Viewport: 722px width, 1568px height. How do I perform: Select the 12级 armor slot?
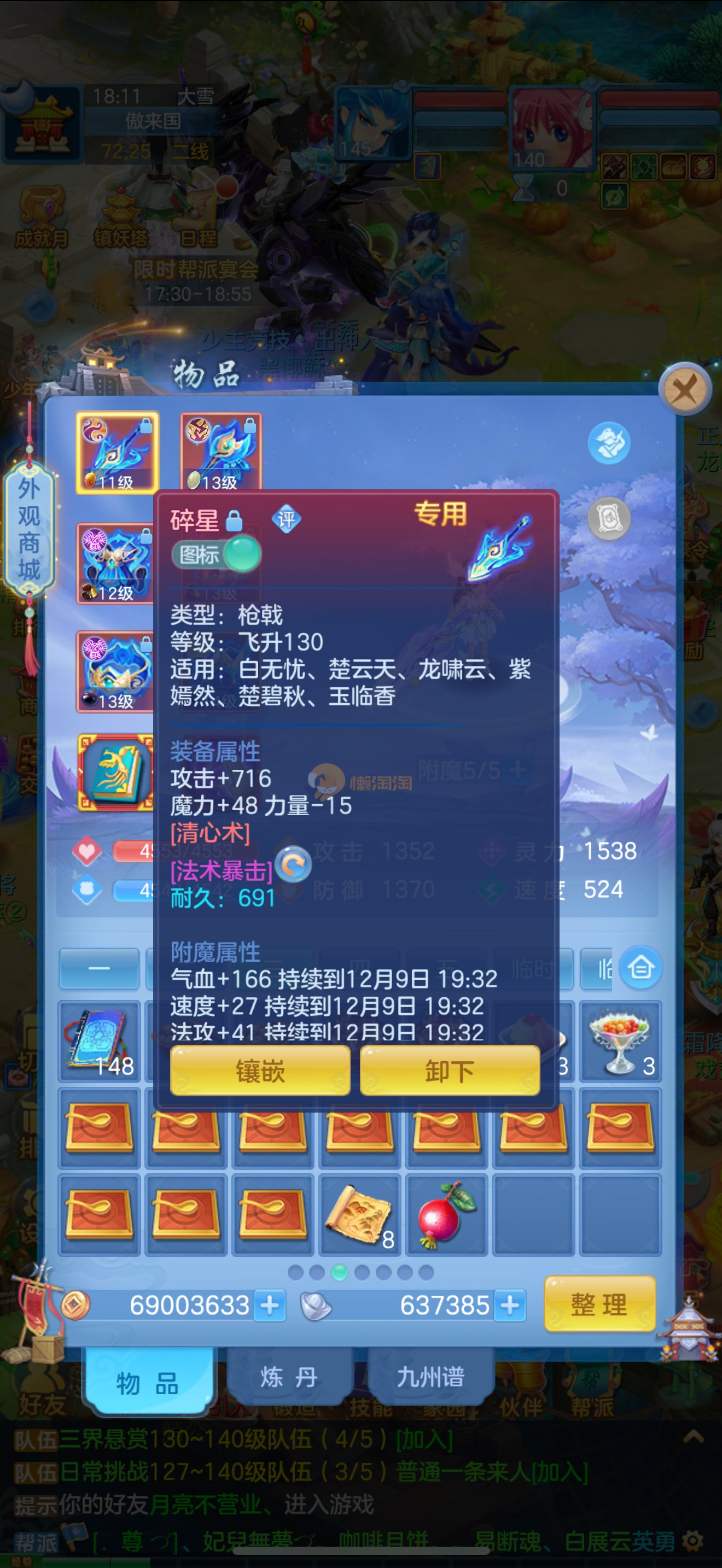pyautogui.click(x=115, y=564)
